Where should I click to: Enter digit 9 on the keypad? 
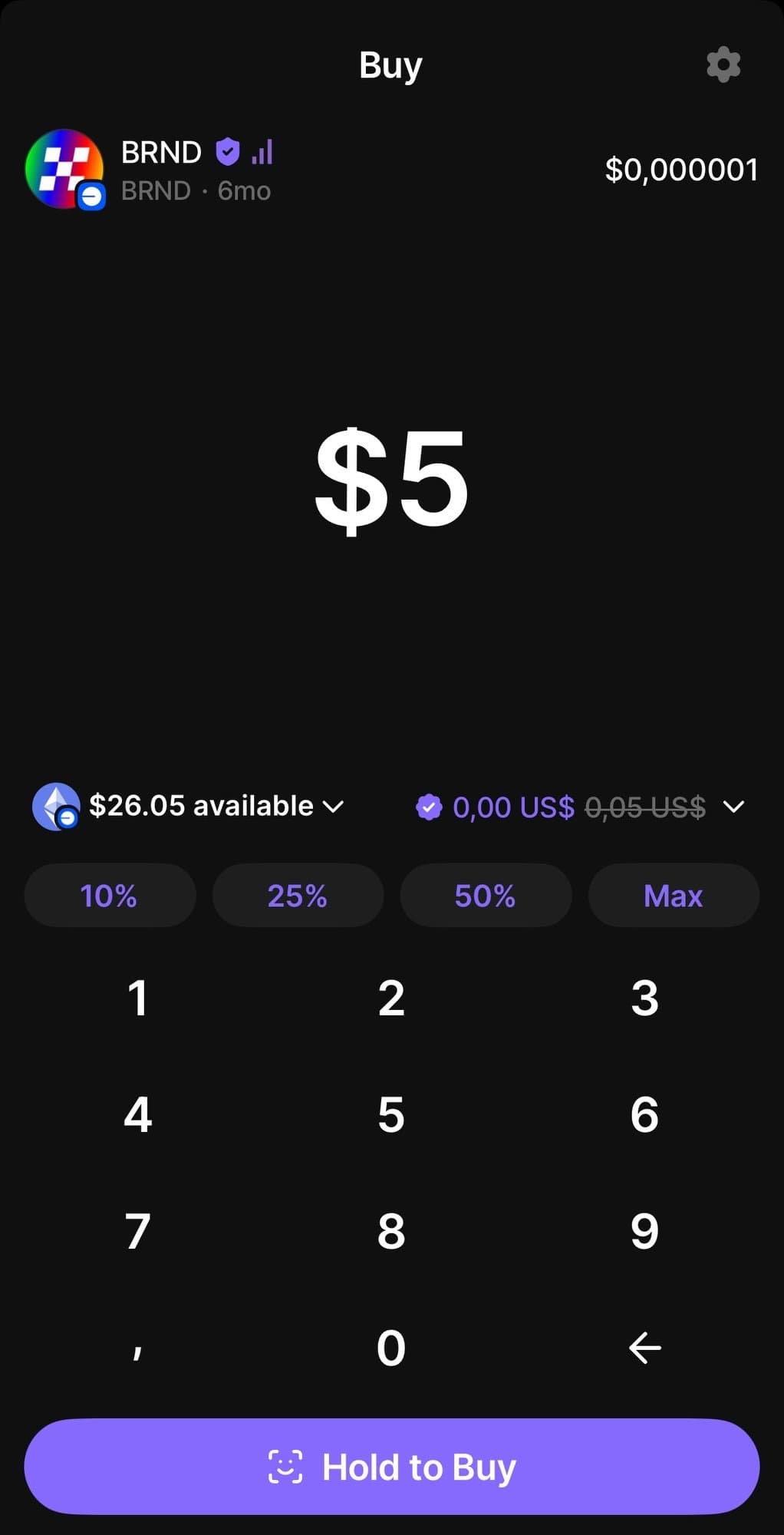tap(644, 1232)
